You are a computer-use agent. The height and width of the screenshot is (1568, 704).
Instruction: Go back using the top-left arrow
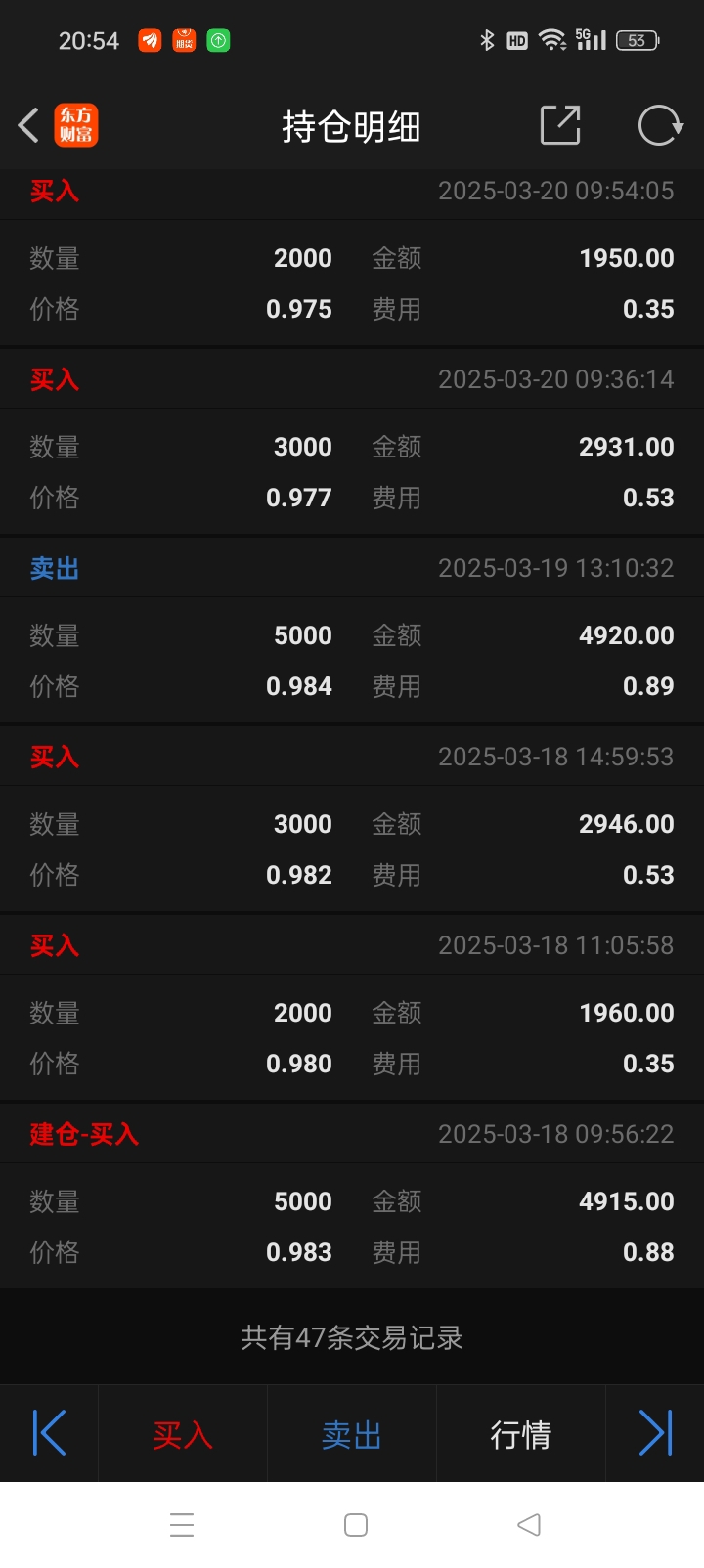coord(29,125)
